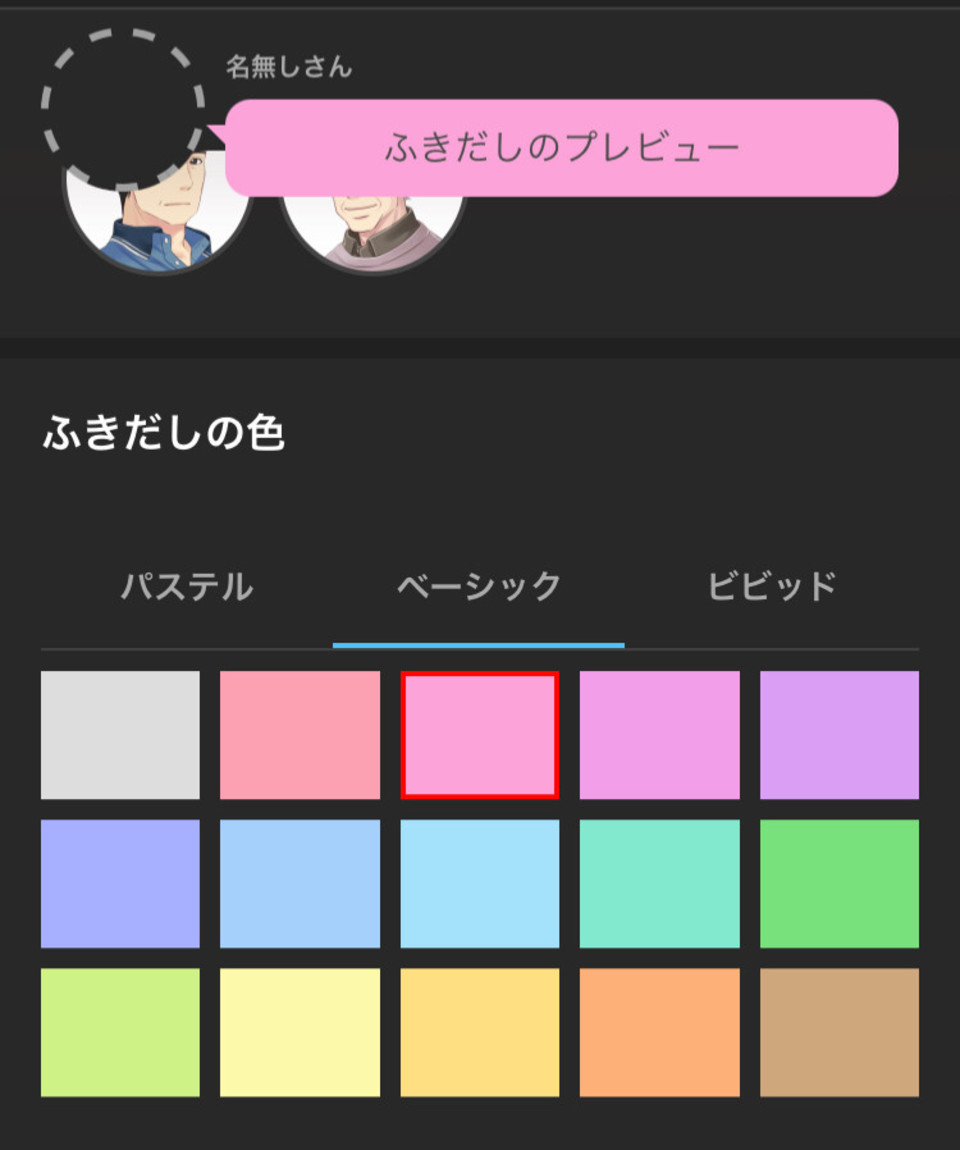
Task: Choose the orchid magenta color swatch
Action: point(660,735)
